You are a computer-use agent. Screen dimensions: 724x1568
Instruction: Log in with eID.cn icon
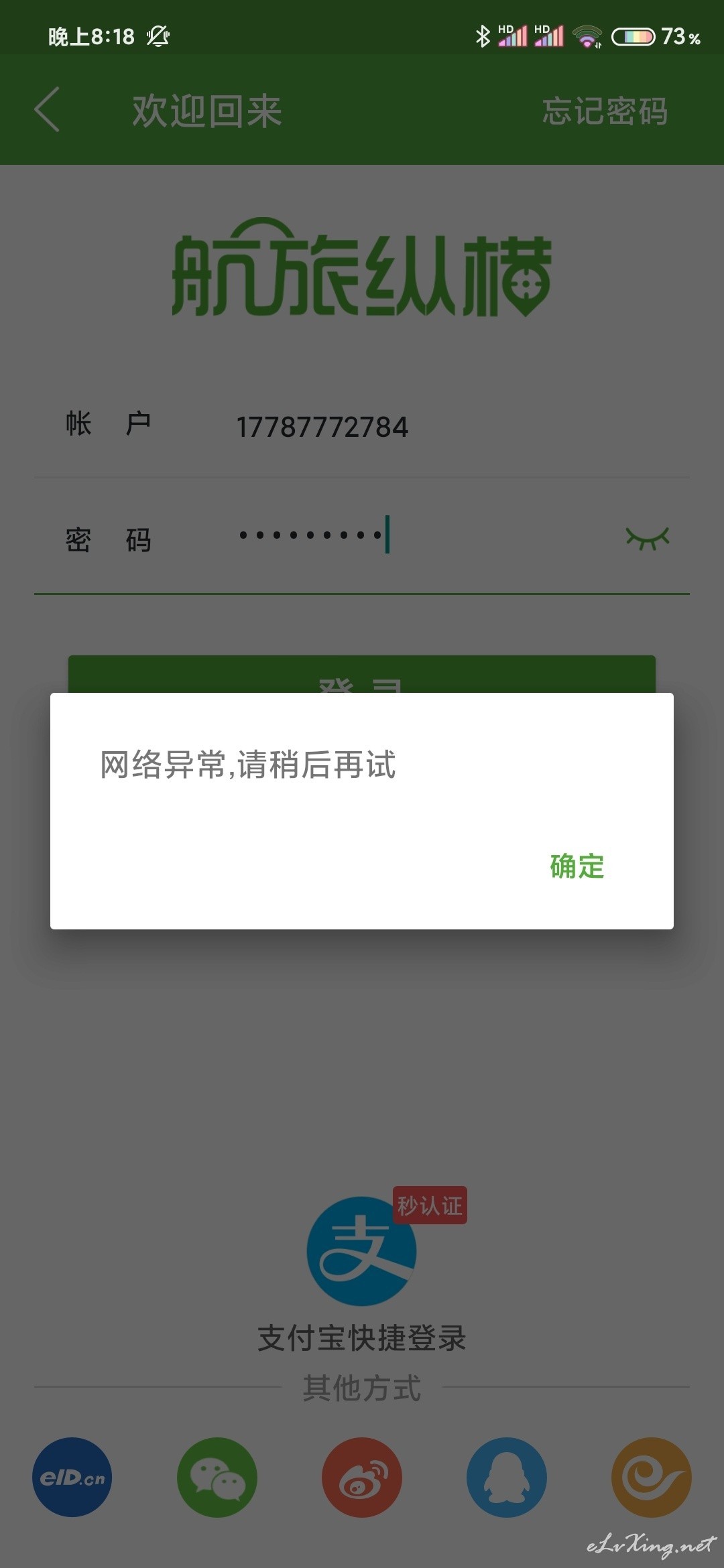coord(72,1477)
